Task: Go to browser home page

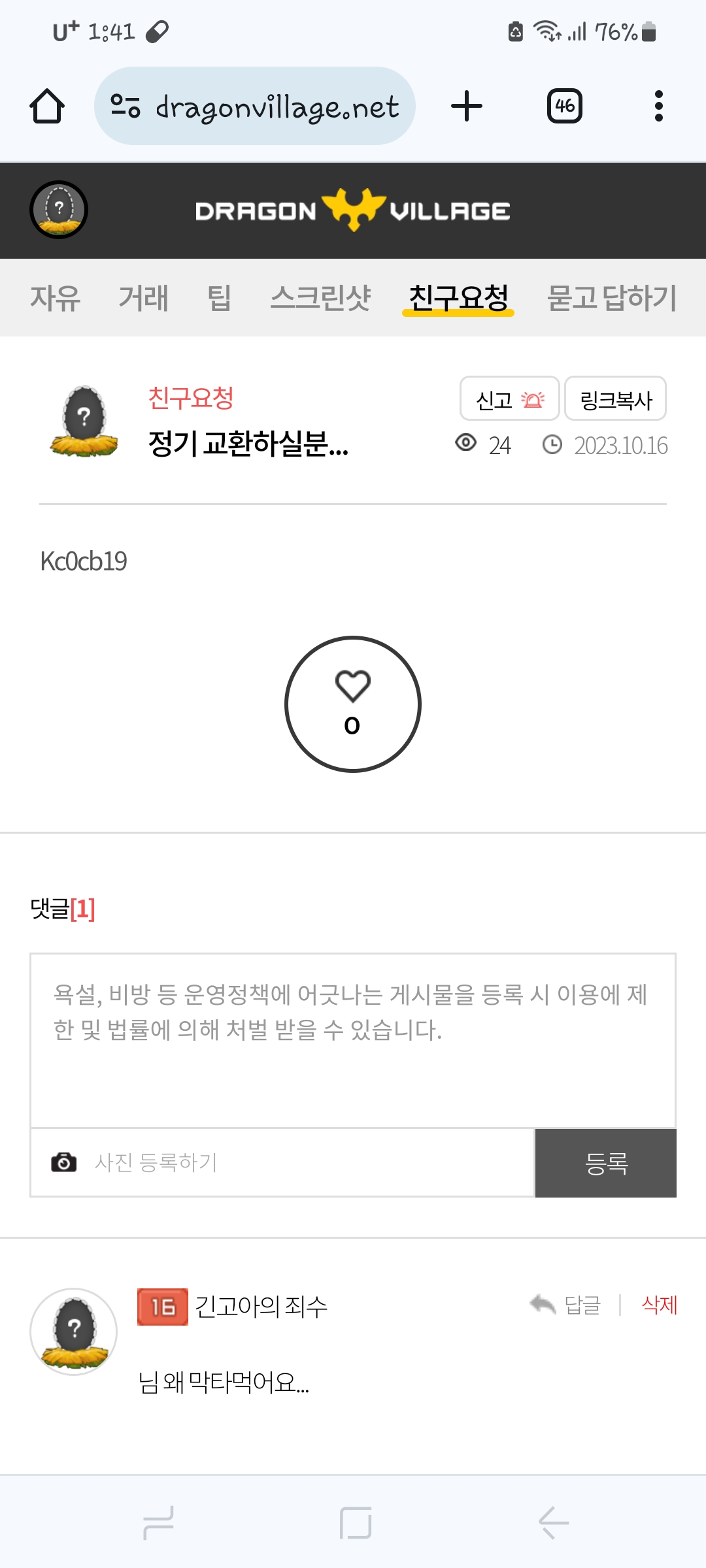Action: pos(47,106)
